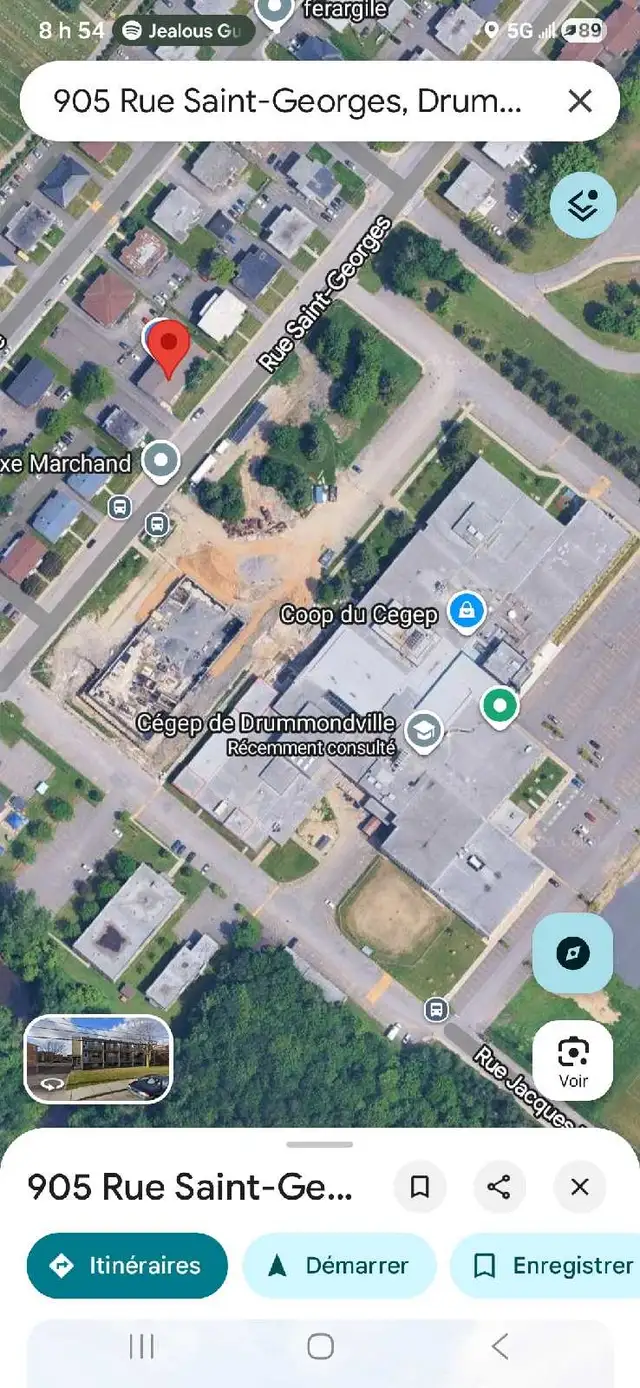Screen dimensions: 640x1388
Task: Open the map layers button
Action: click(583, 205)
